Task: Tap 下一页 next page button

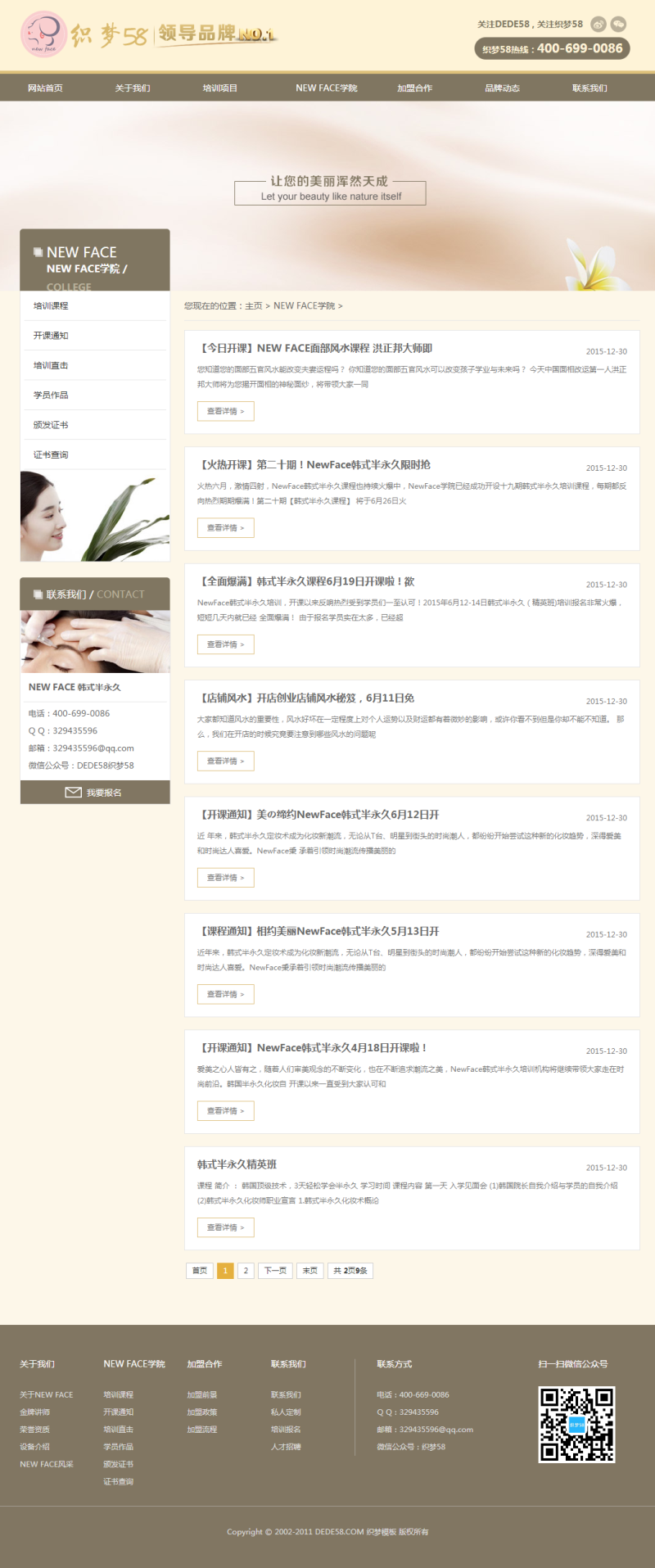Action: tap(275, 1271)
